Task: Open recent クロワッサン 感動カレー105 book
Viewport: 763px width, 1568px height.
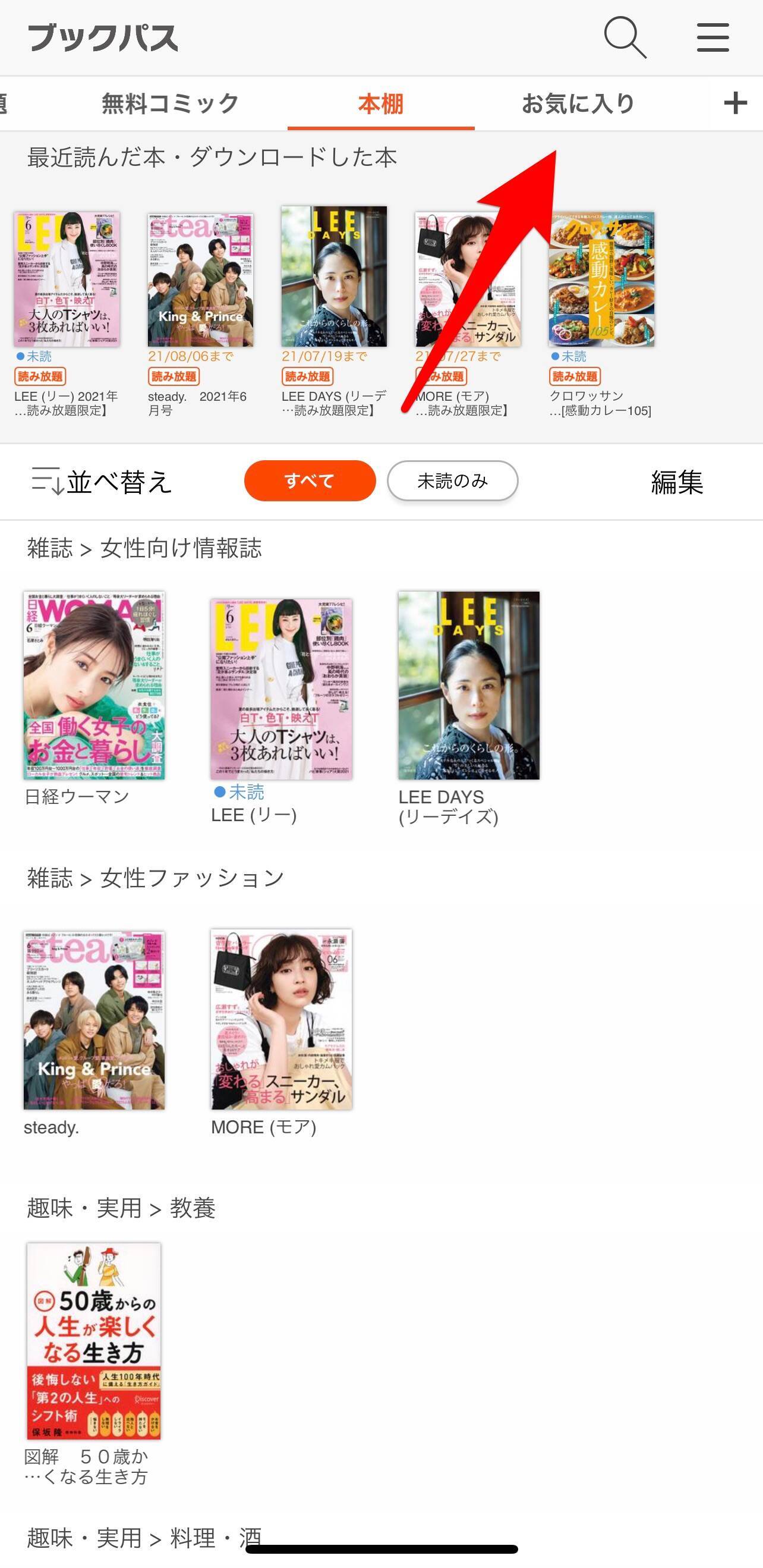Action: (601, 279)
